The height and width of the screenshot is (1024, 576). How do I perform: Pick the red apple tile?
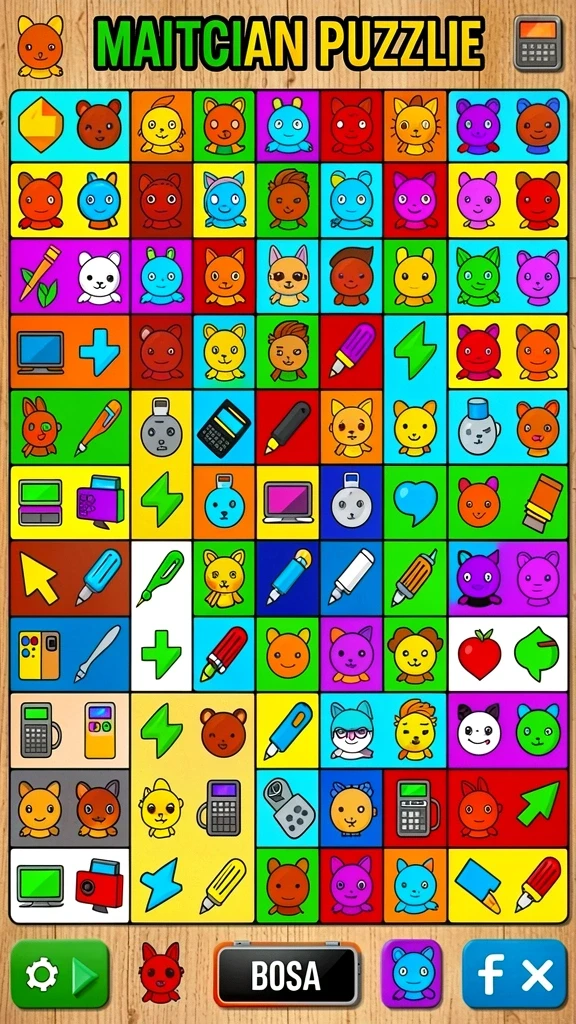(479, 654)
